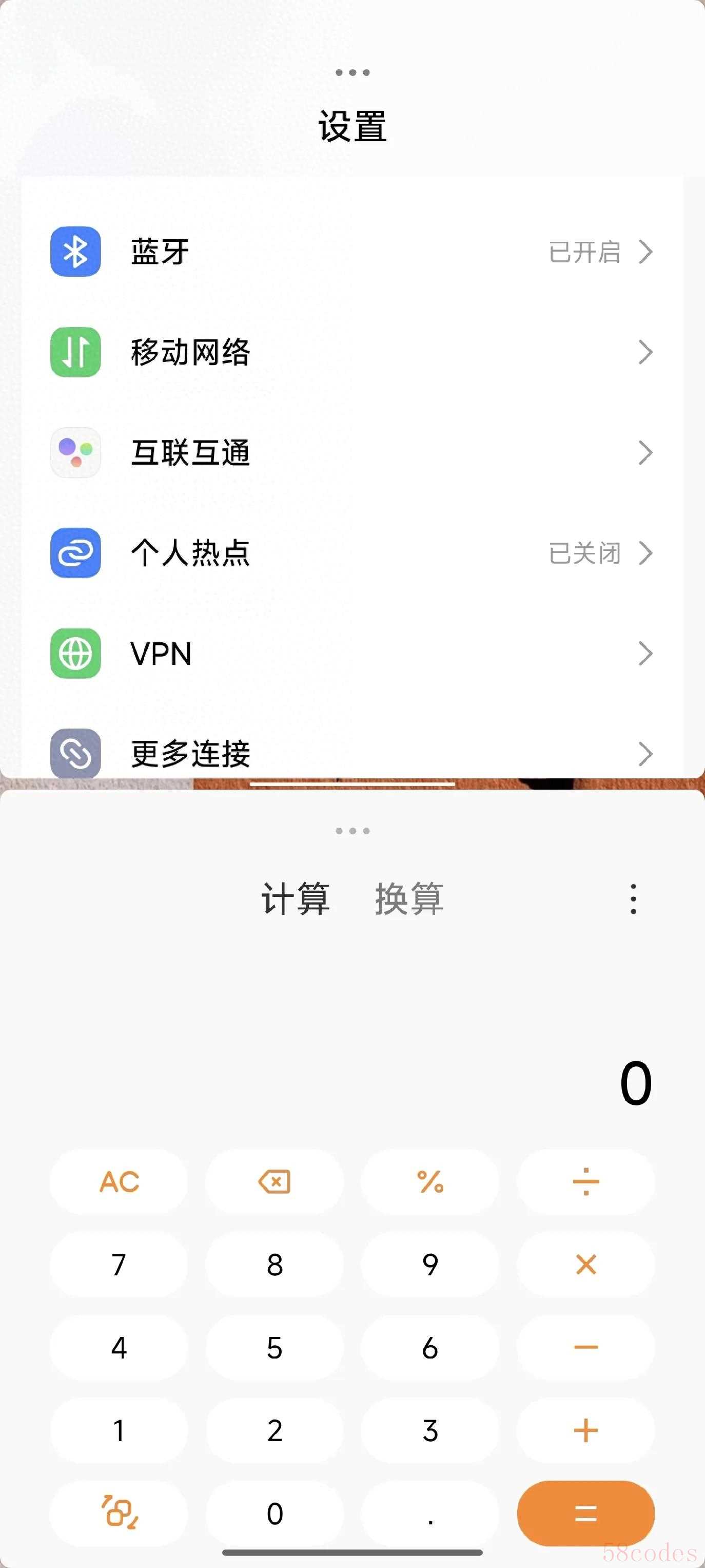The width and height of the screenshot is (705, 1568).
Task: Open 个人热点 personal hotspot settings
Action: tap(351, 552)
